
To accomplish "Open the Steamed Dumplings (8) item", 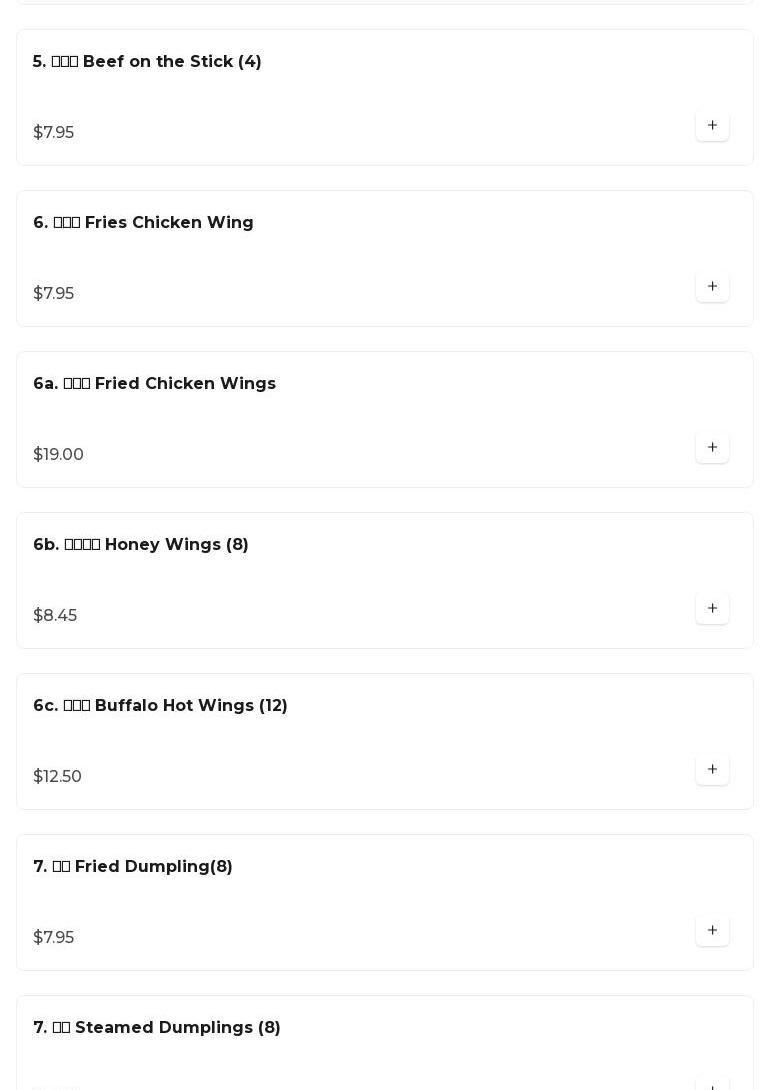I will coord(157,1028).
